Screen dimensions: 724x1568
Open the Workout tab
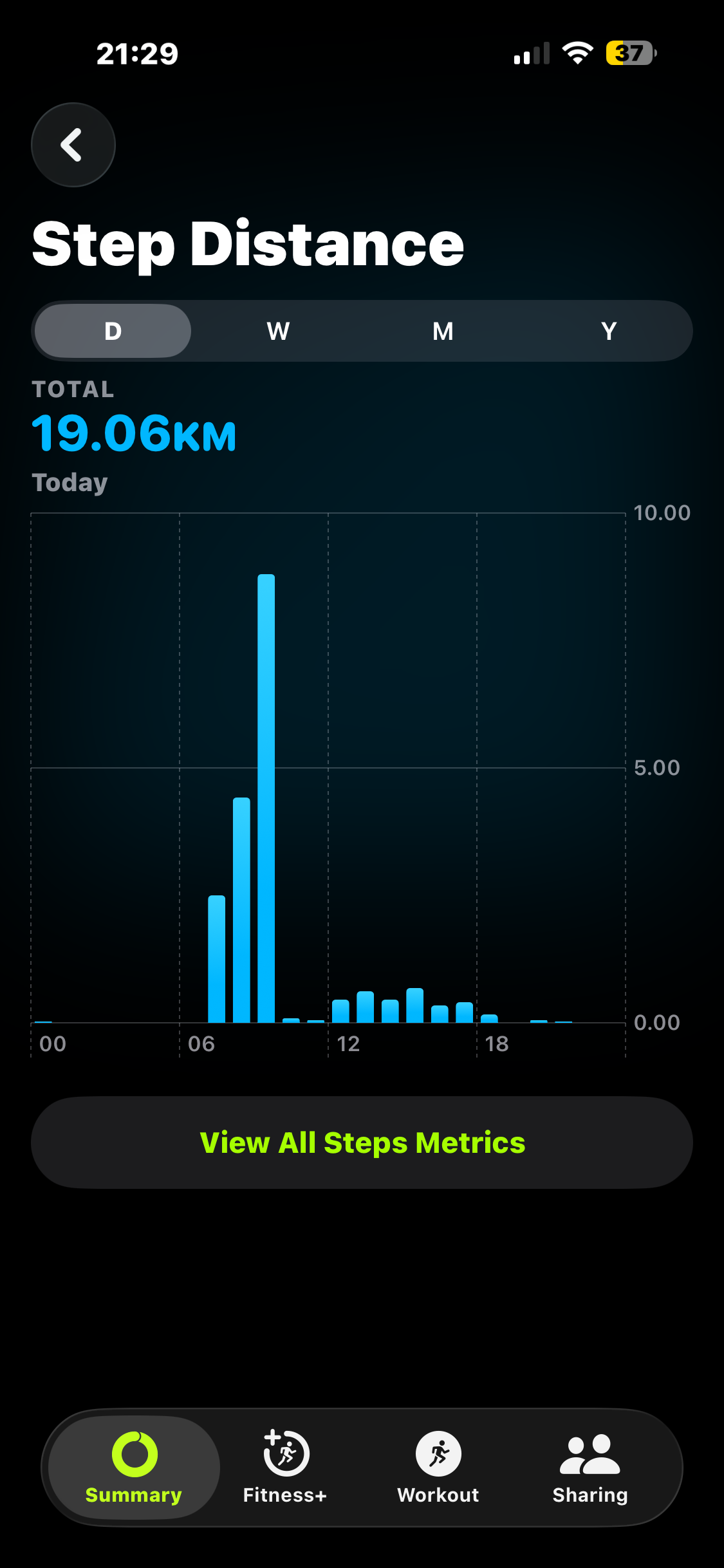coord(438,1468)
